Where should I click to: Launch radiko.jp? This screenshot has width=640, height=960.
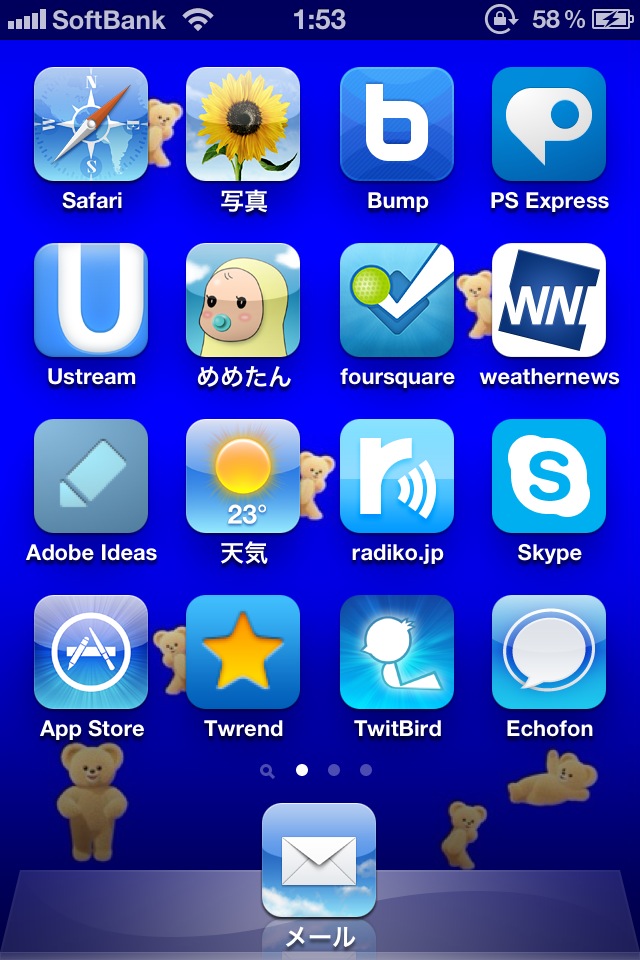(x=397, y=476)
